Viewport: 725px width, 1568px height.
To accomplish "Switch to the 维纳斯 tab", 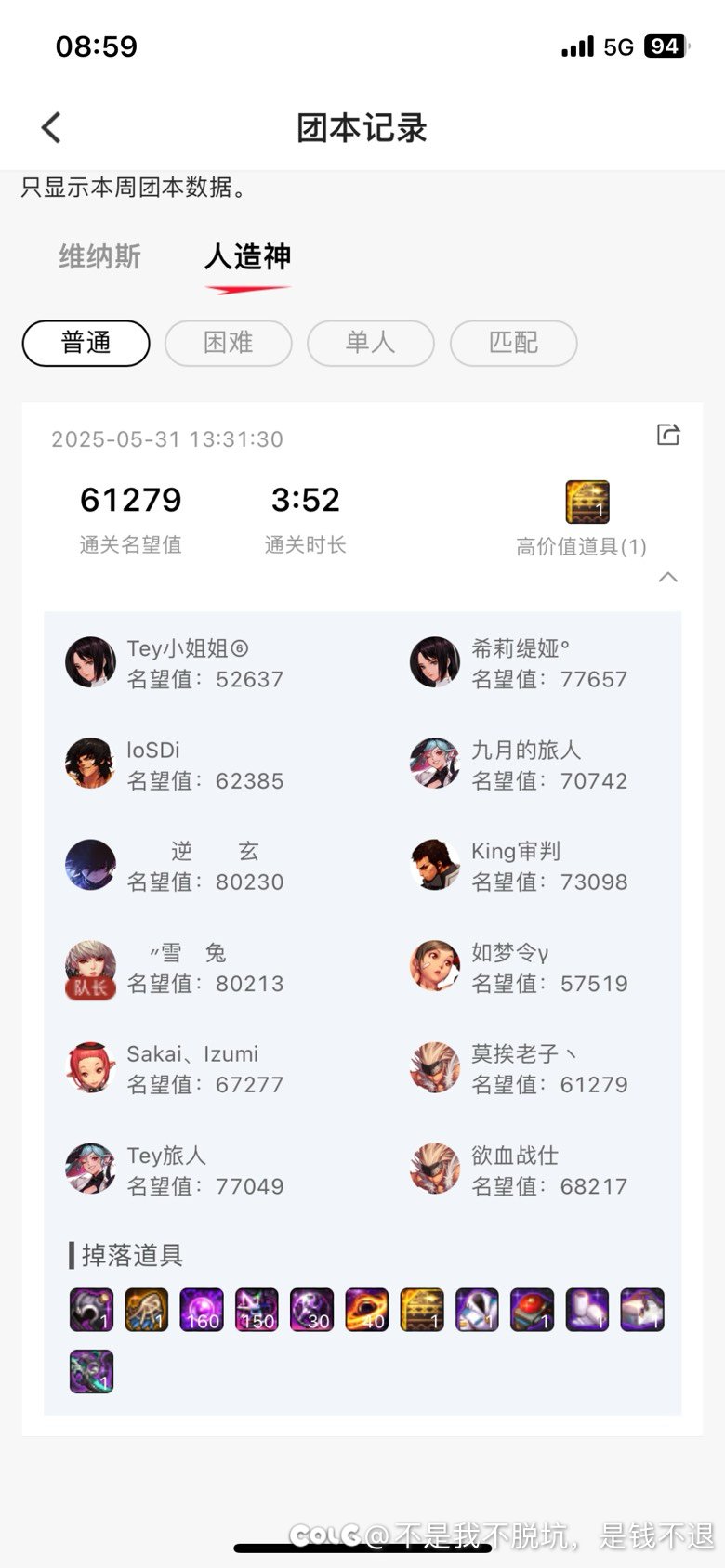I will click(x=99, y=256).
